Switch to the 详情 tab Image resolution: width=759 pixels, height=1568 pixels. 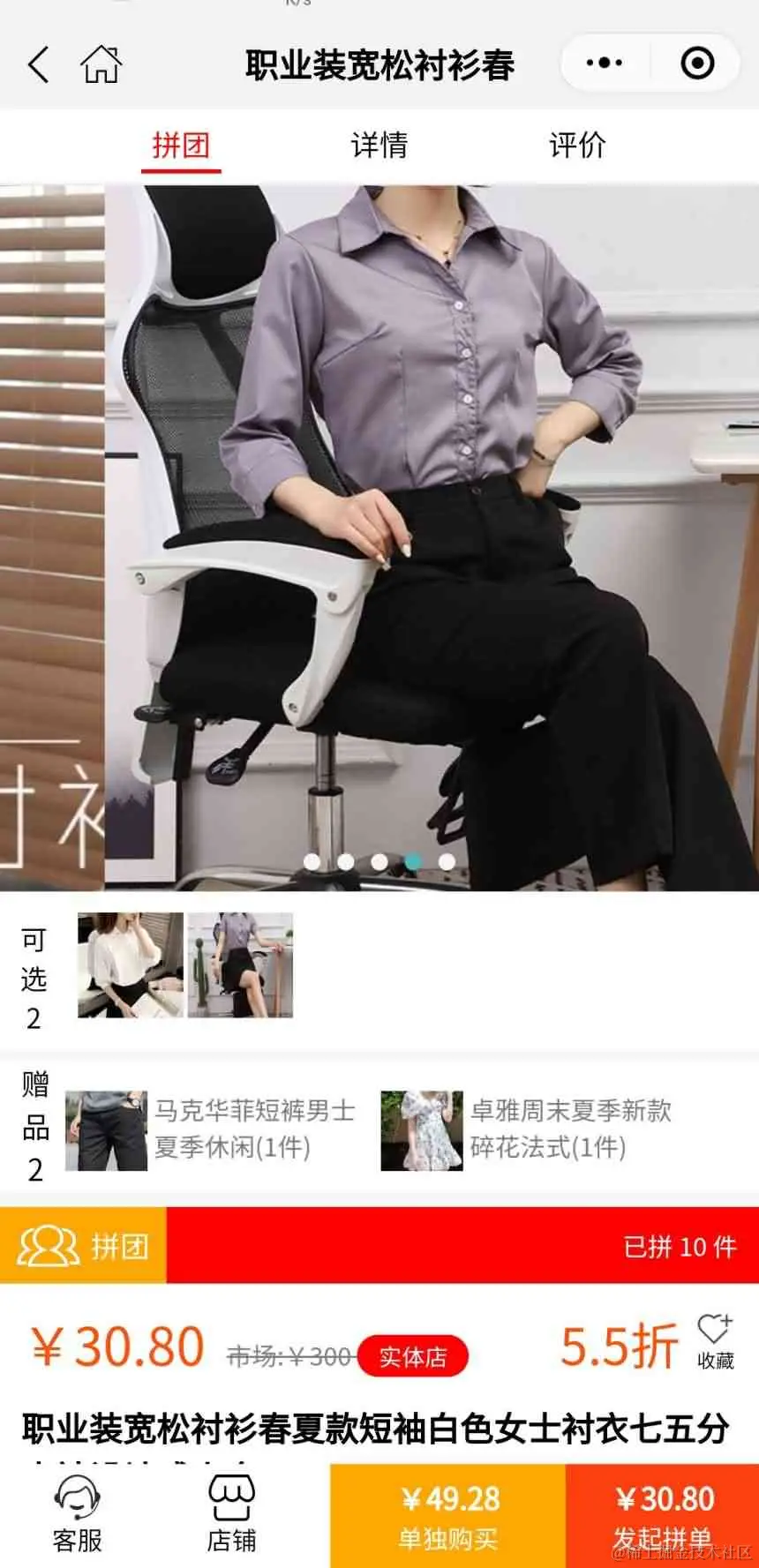point(379,146)
